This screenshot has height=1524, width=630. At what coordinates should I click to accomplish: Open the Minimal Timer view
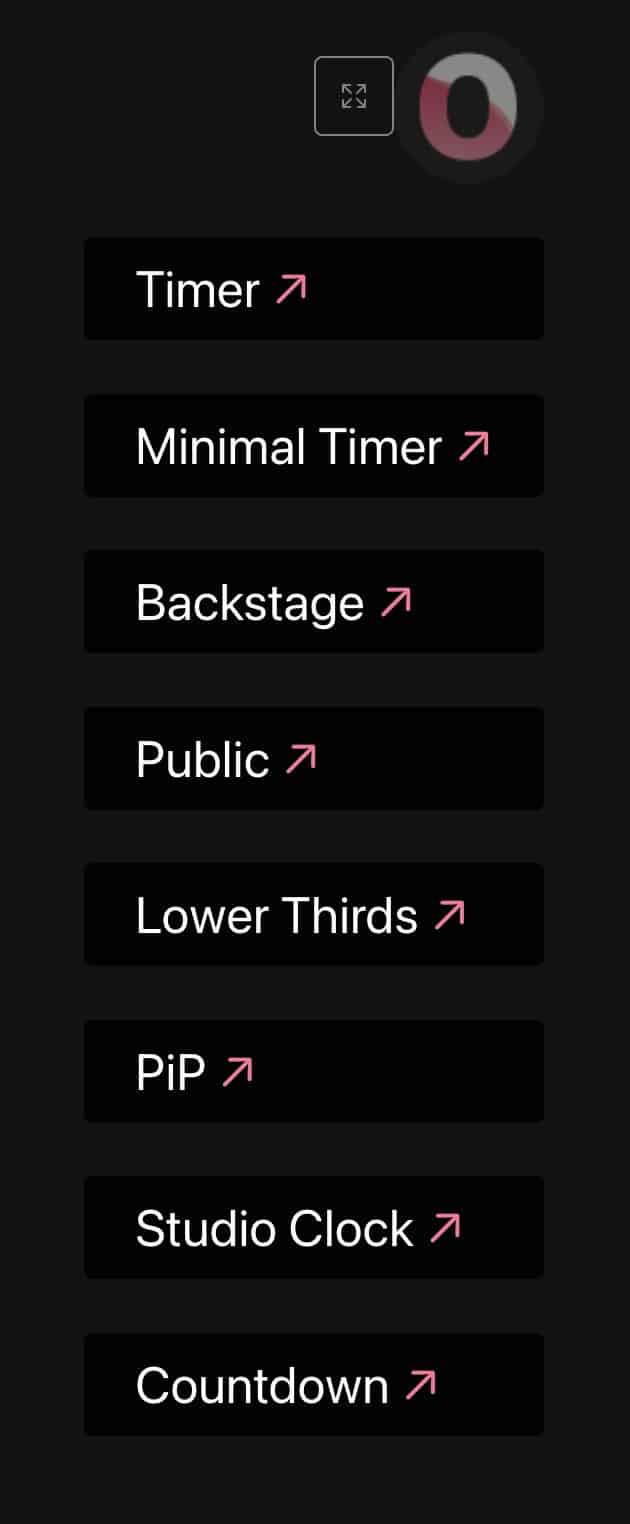tap(313, 446)
